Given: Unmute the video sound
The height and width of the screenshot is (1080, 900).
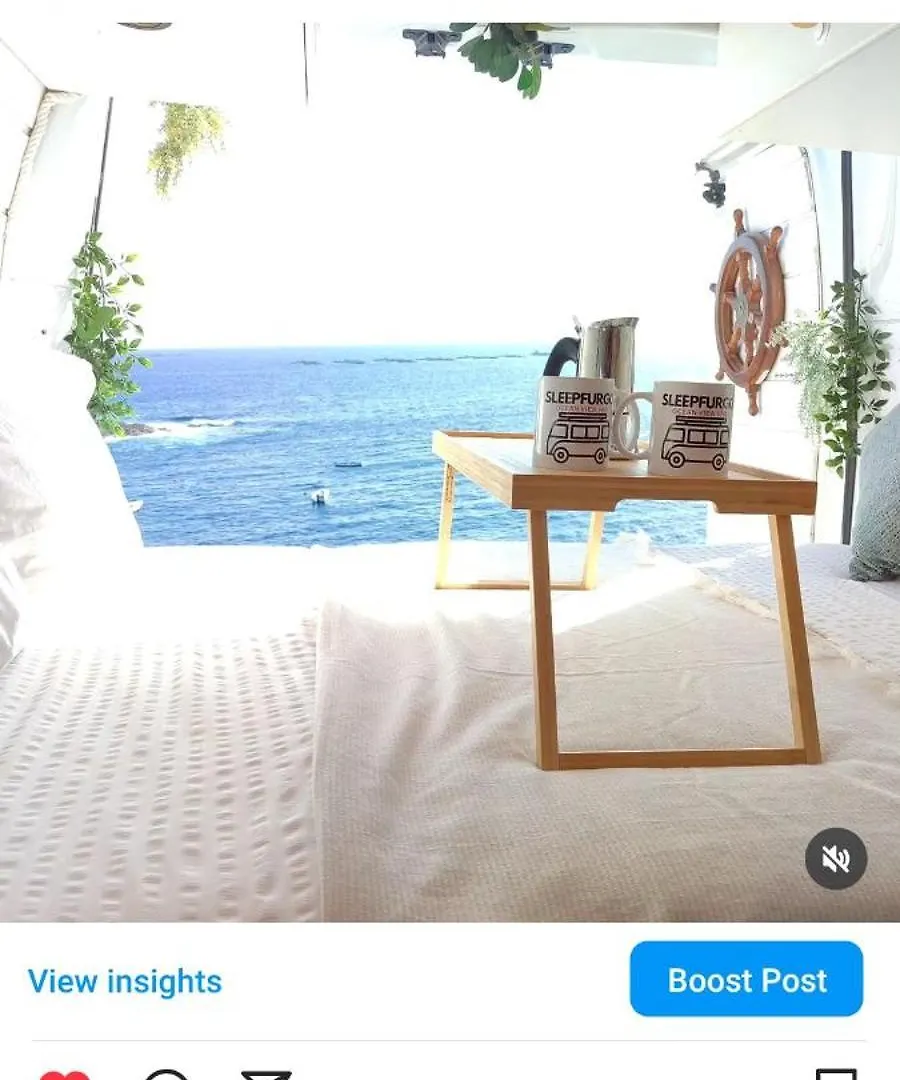Looking at the screenshot, I should point(836,858).
